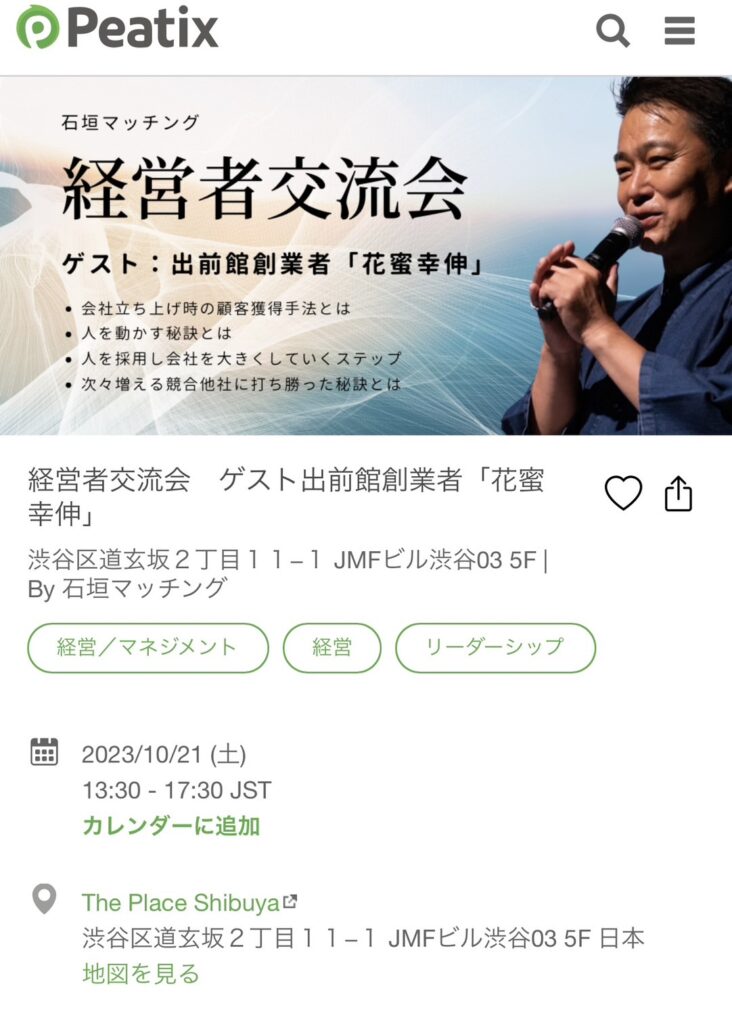Open the search magnifier icon
The width and height of the screenshot is (732, 1024).
(613, 31)
